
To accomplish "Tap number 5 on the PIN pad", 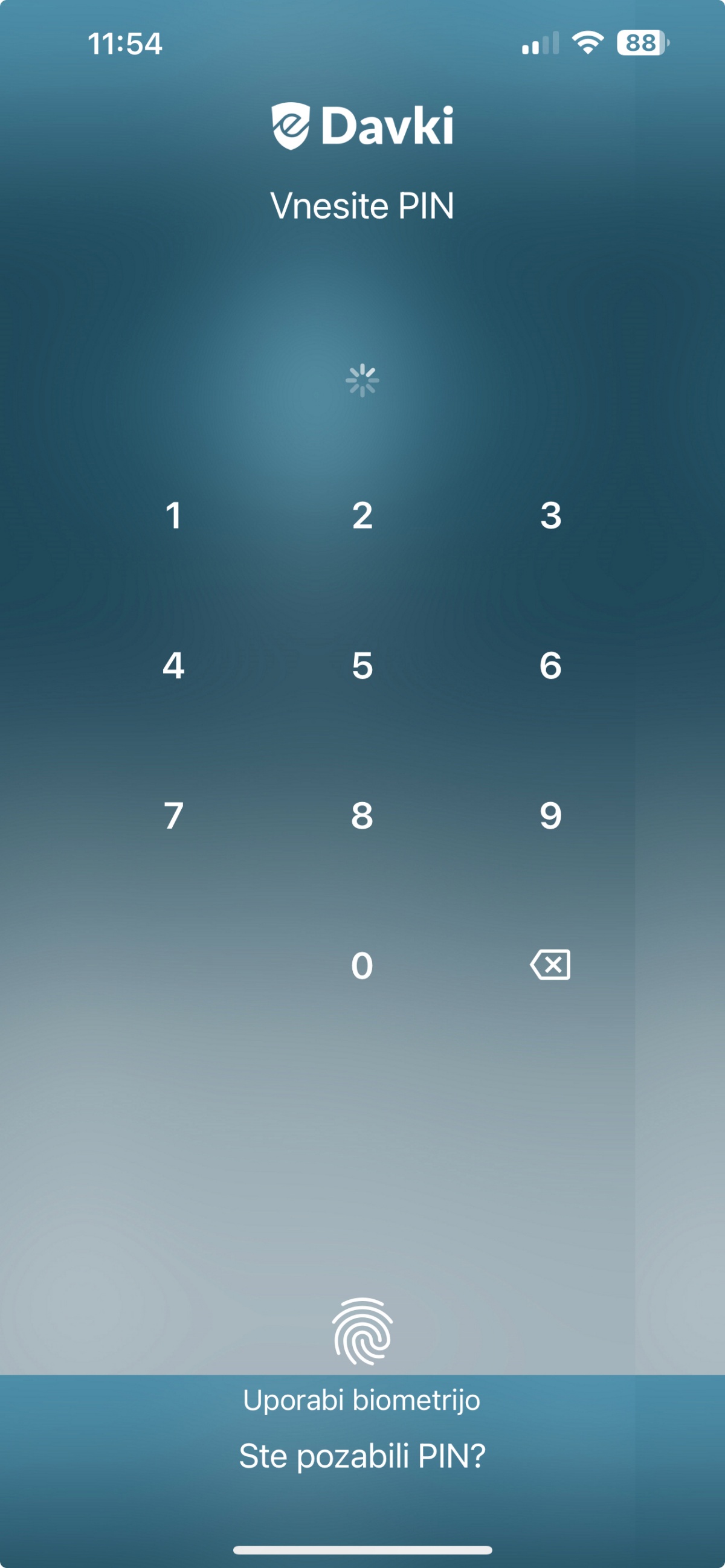I will (362, 665).
